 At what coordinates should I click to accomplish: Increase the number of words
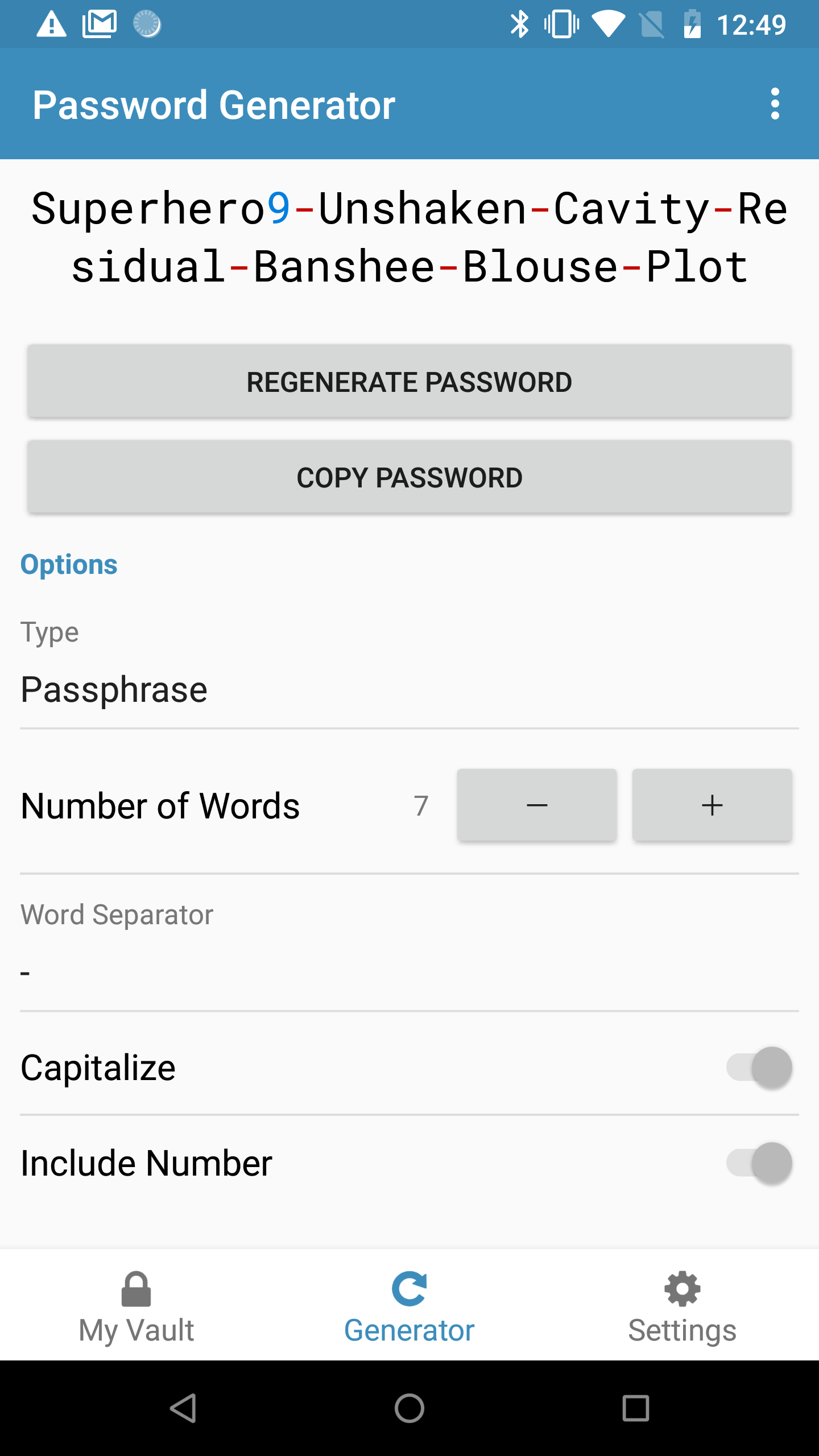(712, 805)
